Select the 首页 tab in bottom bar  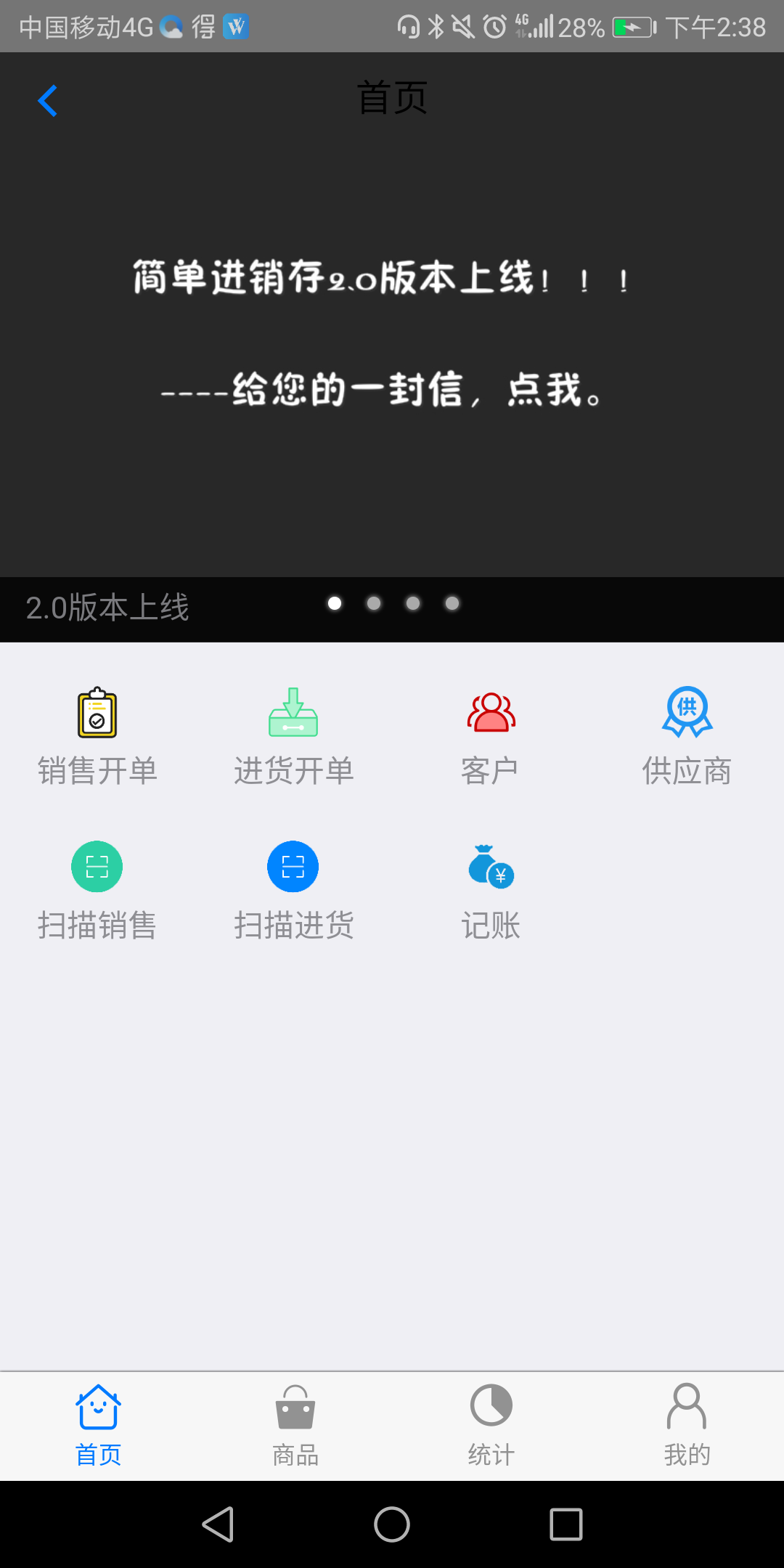[98, 1426]
